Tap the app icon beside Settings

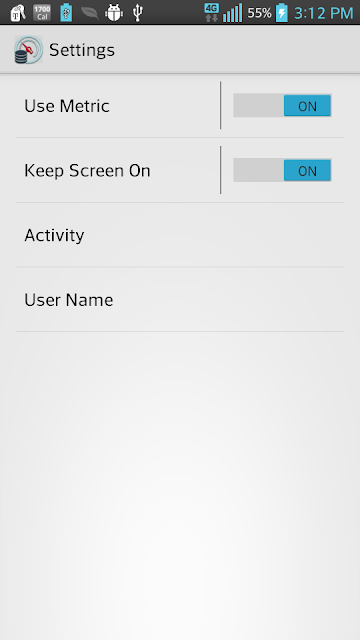pyautogui.click(x=29, y=50)
